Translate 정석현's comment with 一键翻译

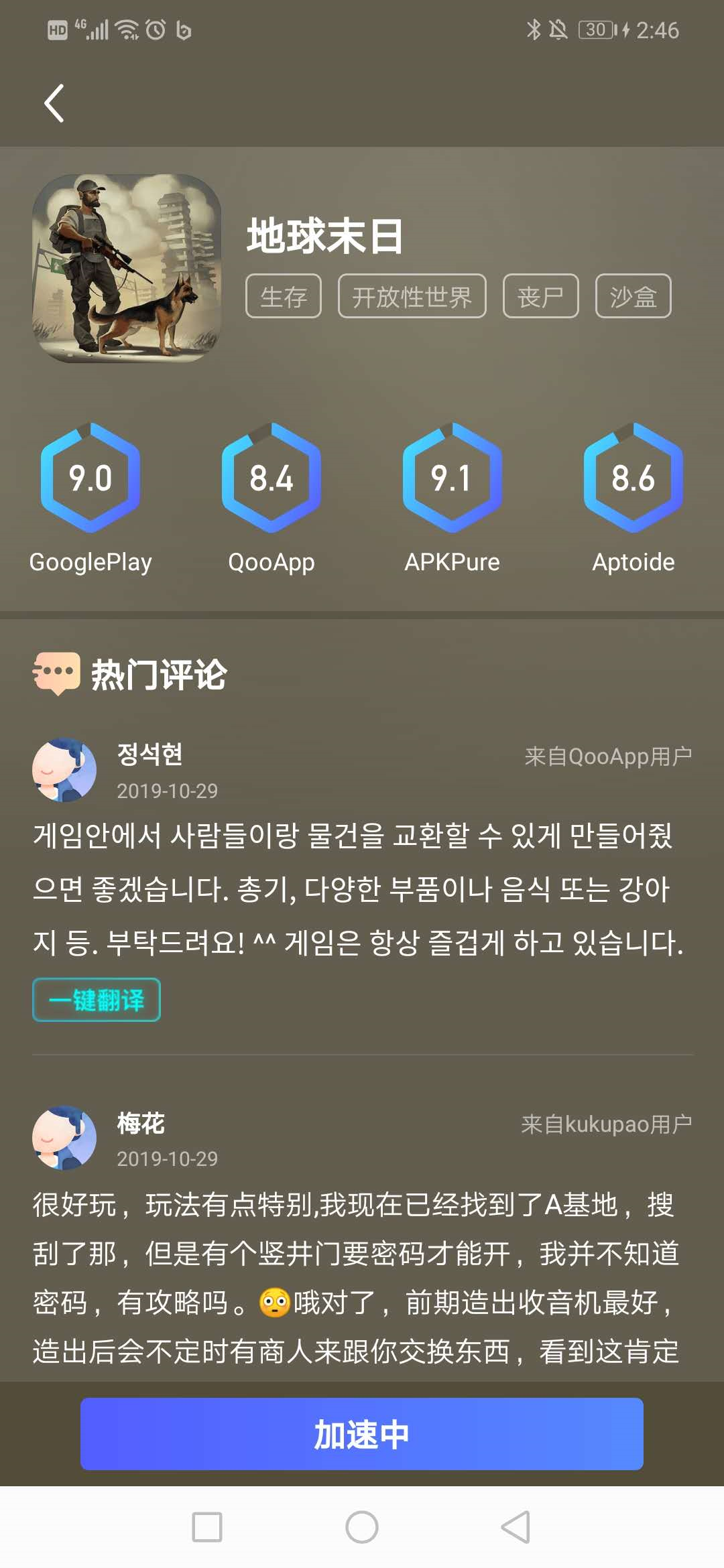click(x=97, y=1000)
